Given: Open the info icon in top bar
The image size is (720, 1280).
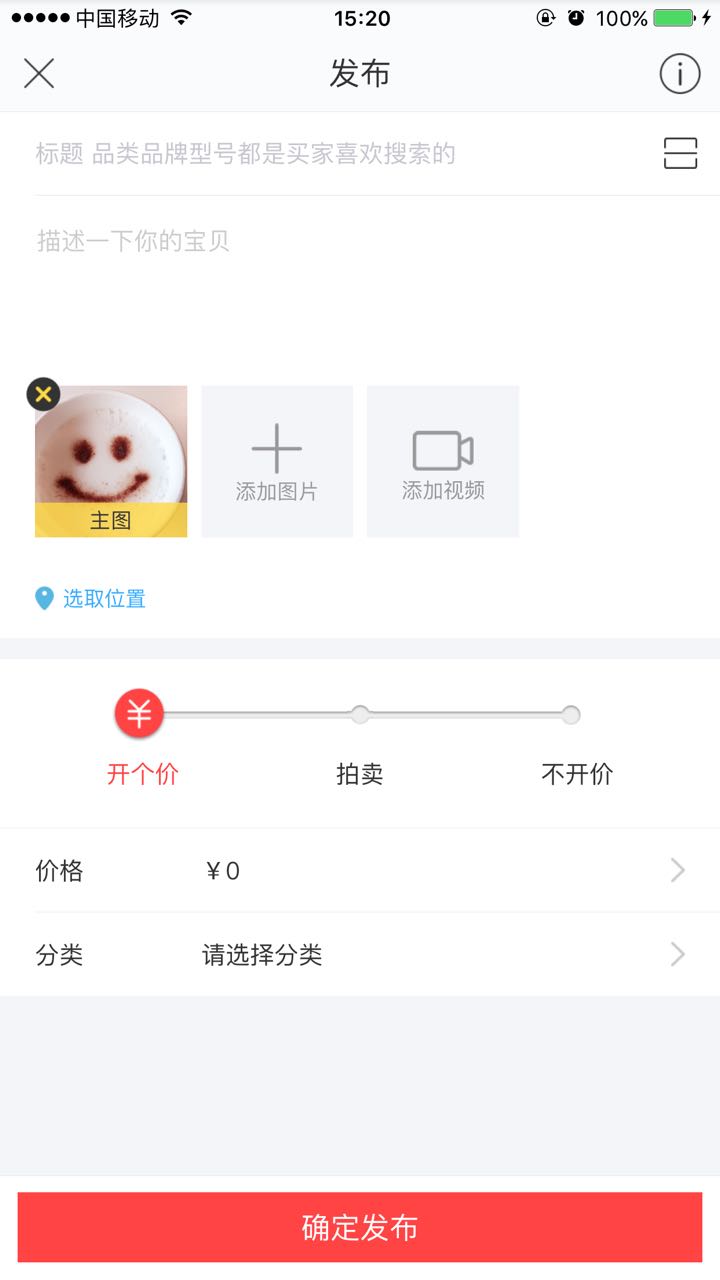Looking at the screenshot, I should (x=679, y=74).
